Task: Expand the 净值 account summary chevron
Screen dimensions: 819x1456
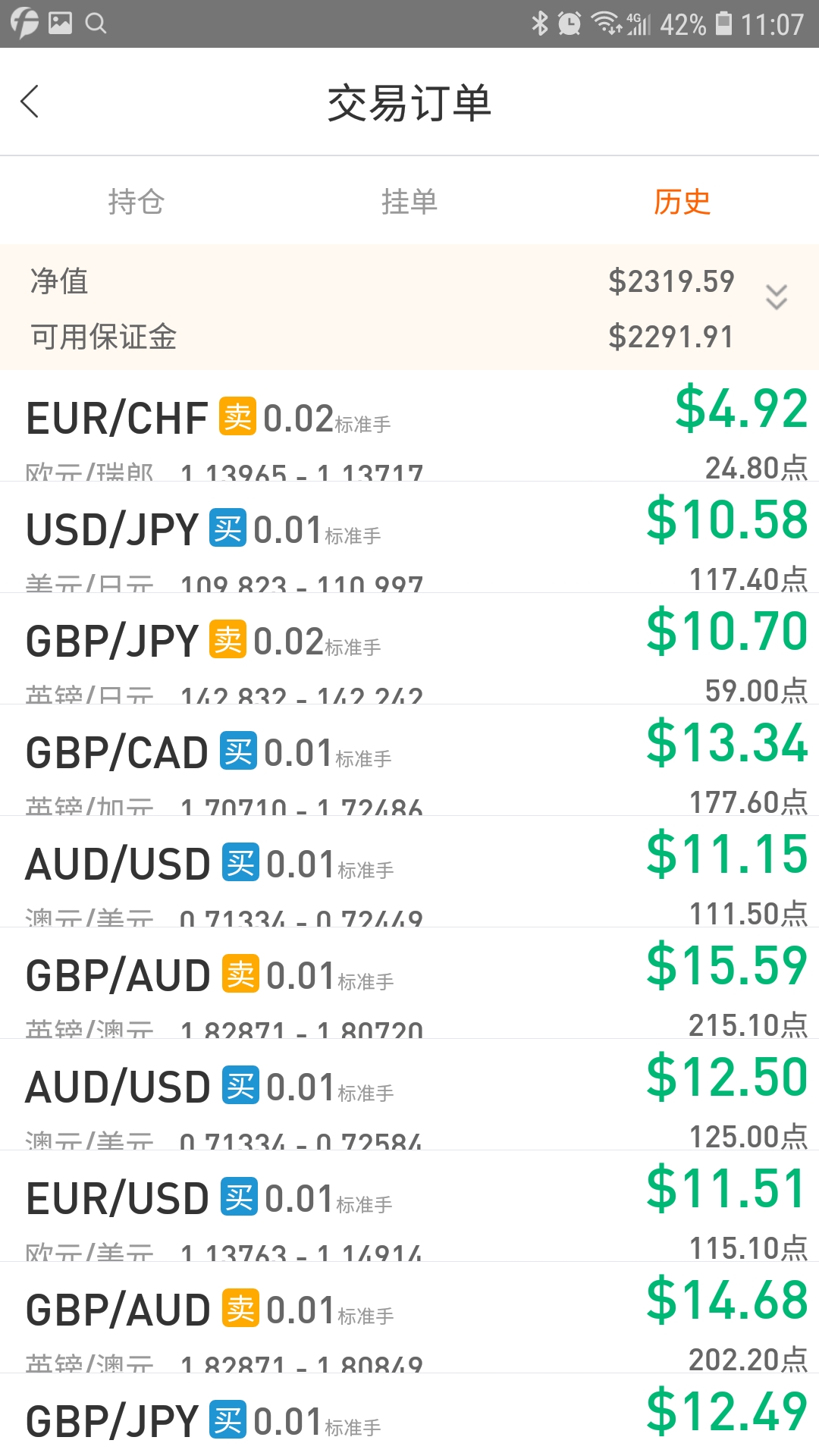Action: tap(777, 297)
